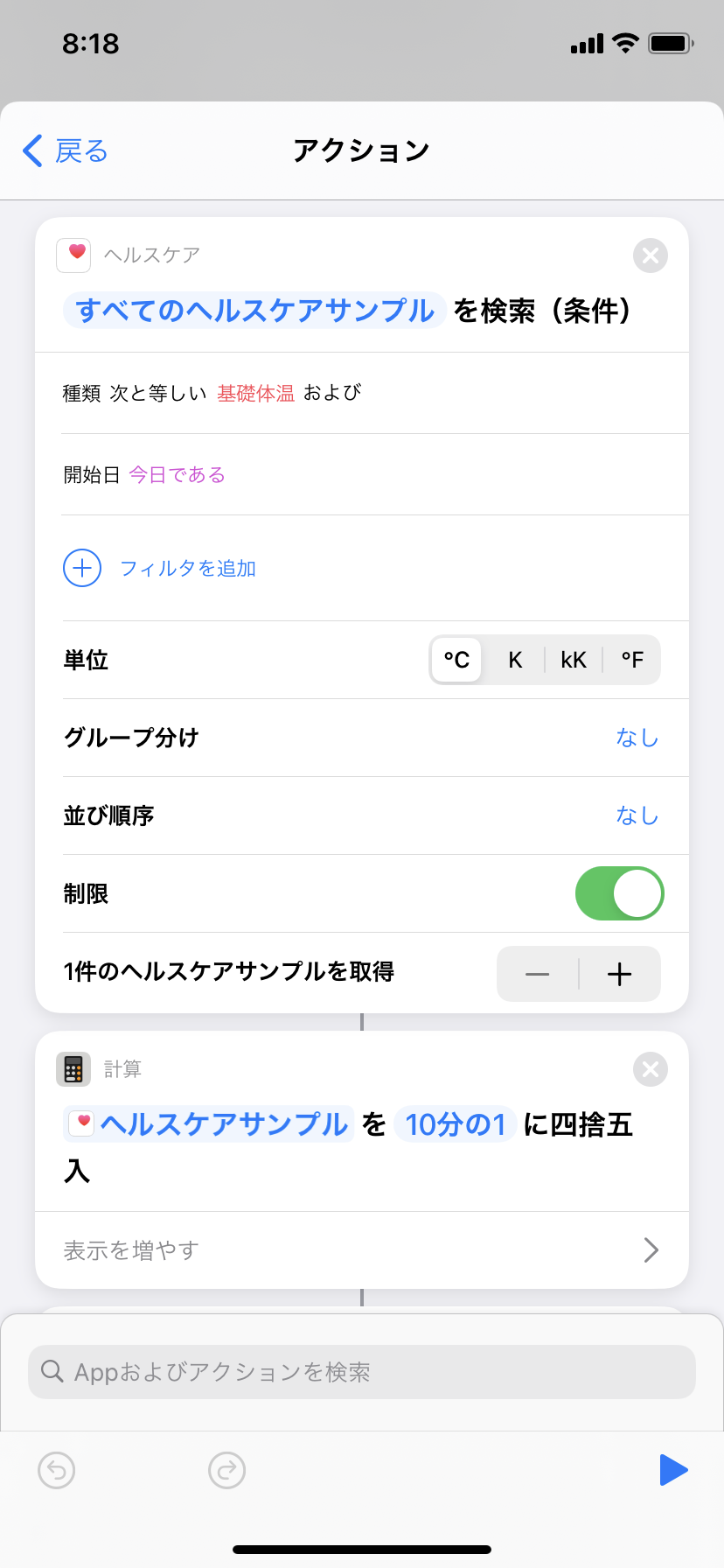Screen dimensions: 724x1568
Task: Run the shortcut with the play button
Action: pos(672,1470)
